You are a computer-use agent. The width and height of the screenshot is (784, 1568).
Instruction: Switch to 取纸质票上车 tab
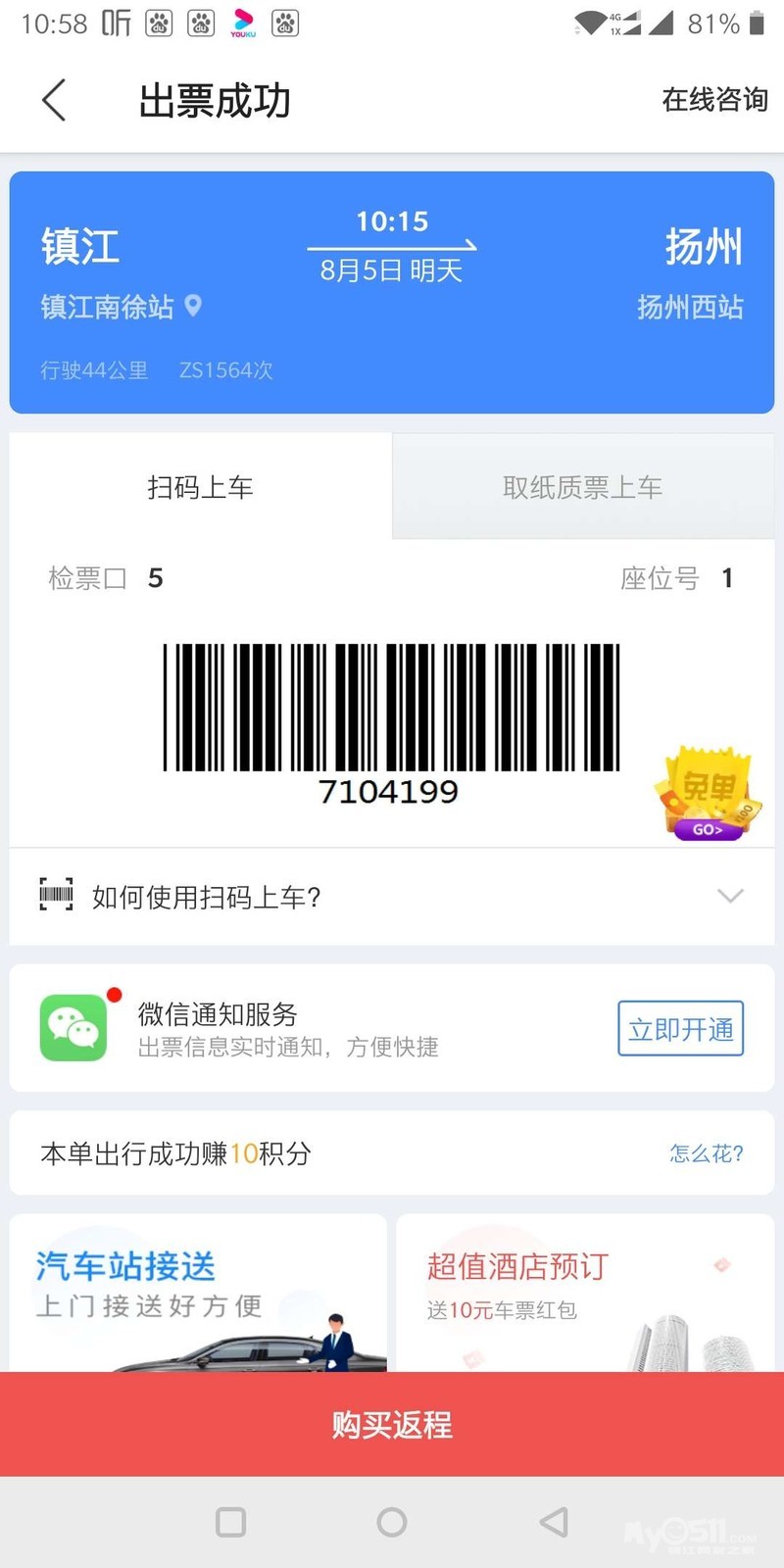[582, 487]
